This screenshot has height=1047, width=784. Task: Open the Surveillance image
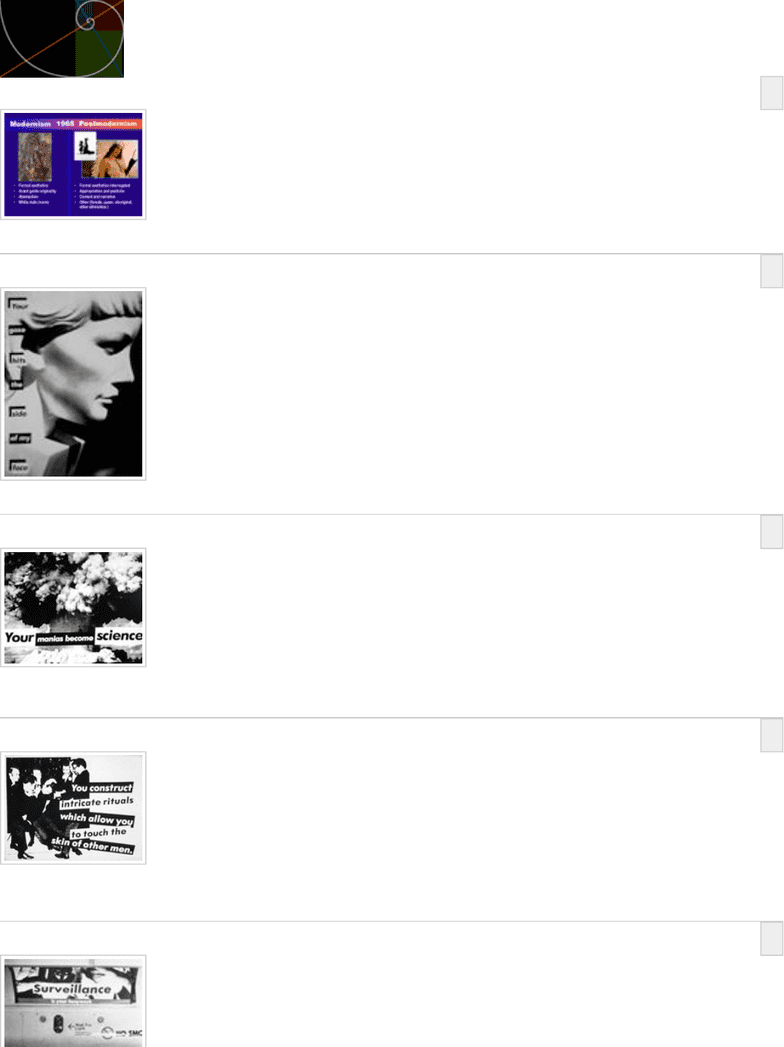74,1002
